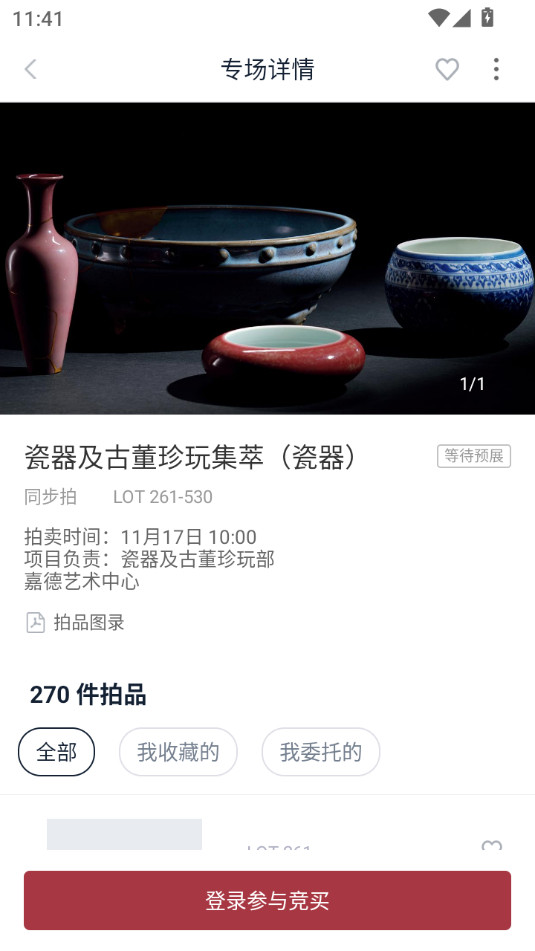The width and height of the screenshot is (535, 951).
Task: Tap 登录参与竞买 to log in and bid
Action: pyautogui.click(x=268, y=901)
